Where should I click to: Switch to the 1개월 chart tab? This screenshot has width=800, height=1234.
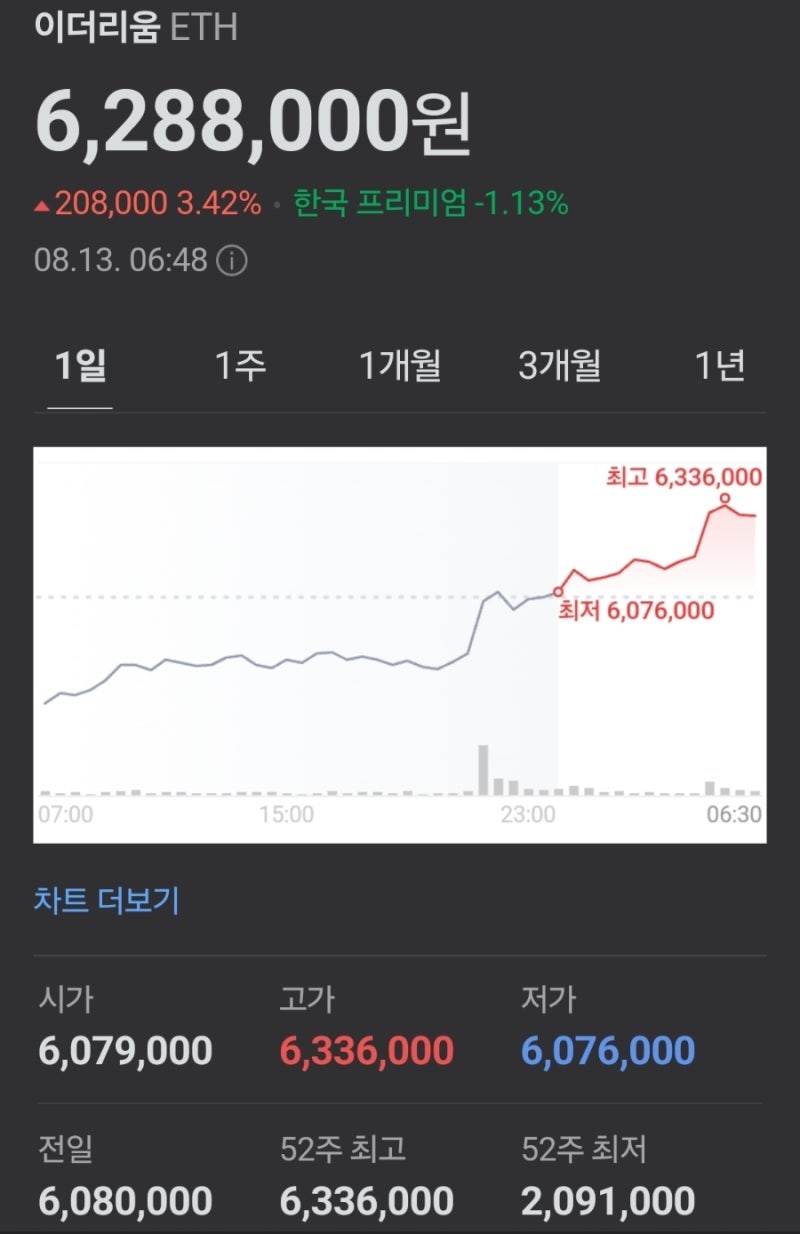tap(402, 368)
